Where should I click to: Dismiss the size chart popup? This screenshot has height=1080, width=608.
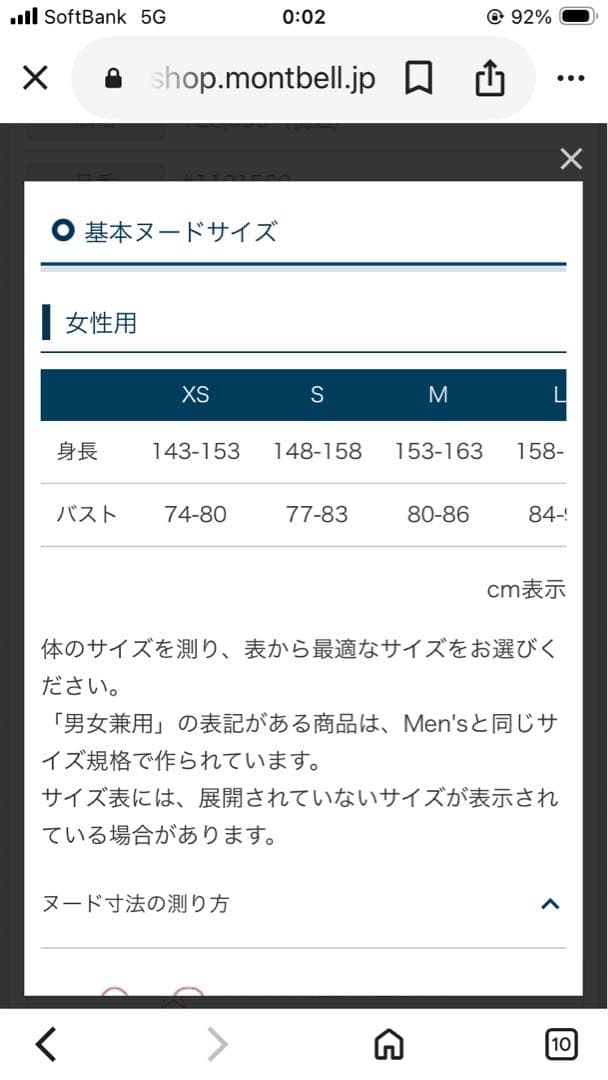[571, 159]
